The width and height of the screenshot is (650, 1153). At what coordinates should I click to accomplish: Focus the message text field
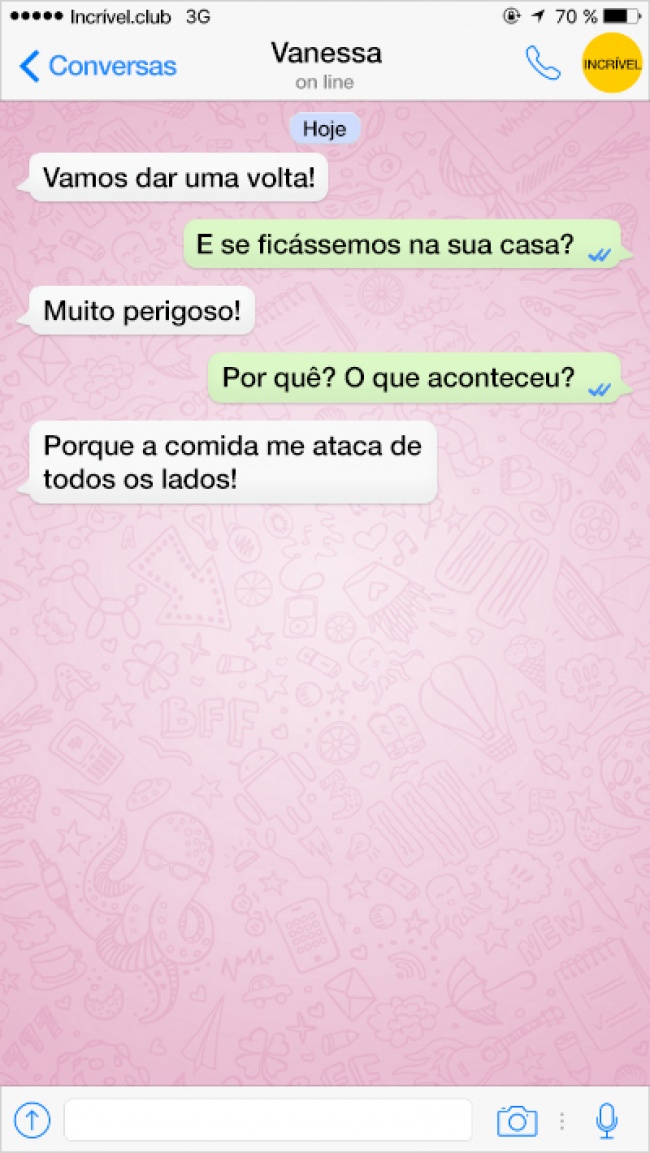(267, 1120)
